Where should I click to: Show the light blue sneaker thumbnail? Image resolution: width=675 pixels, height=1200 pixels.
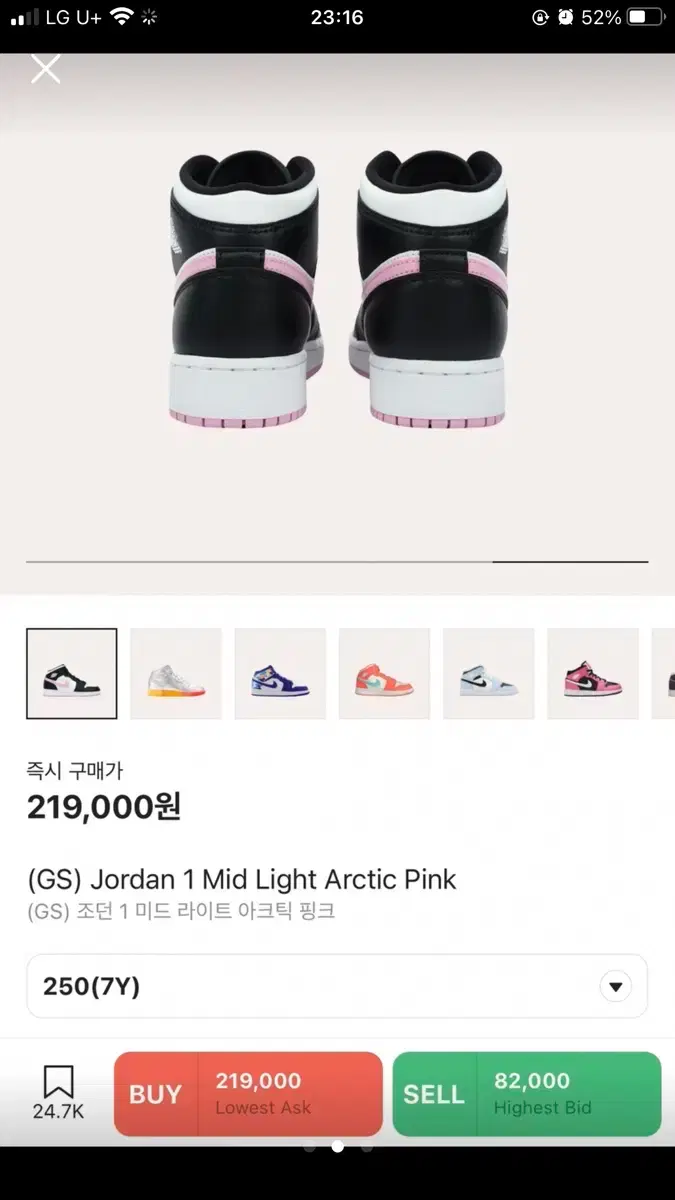click(489, 673)
